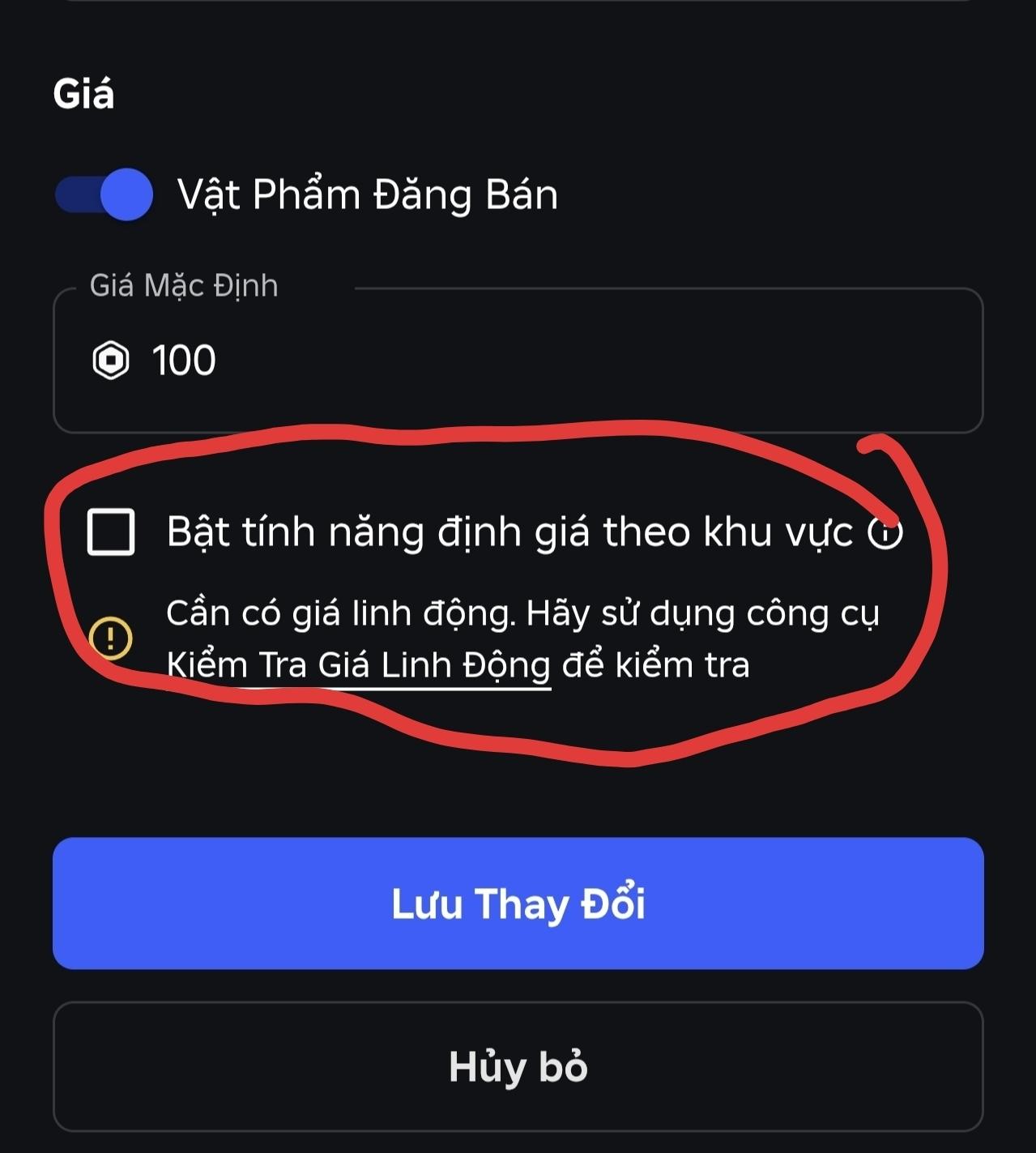Click inside the Giá Mặc Định price field
Screen dimensions: 1036x1153
[518, 361]
